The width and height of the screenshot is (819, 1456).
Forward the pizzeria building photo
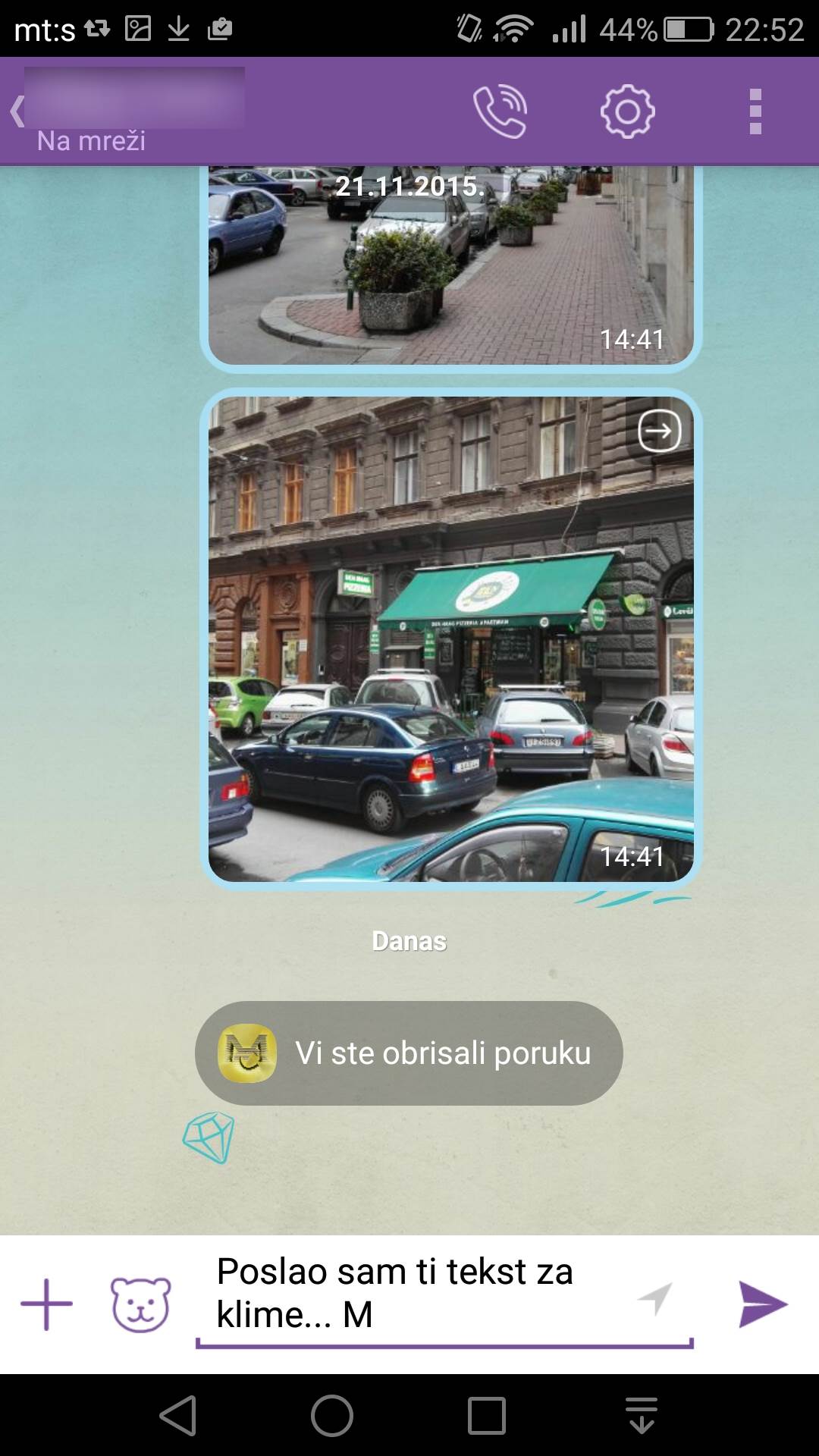click(659, 431)
